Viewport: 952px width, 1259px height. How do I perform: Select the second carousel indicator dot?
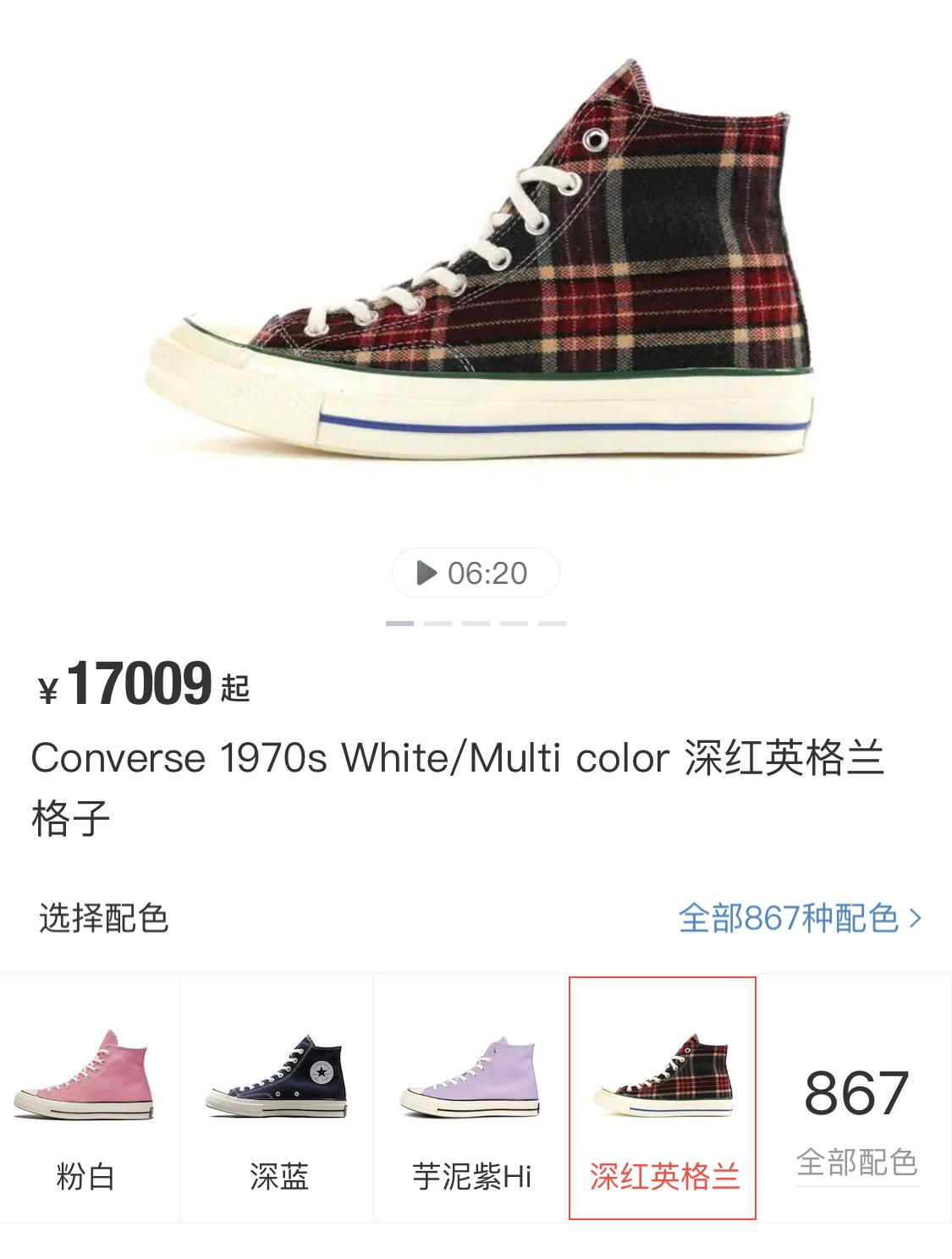pyautogui.click(x=438, y=623)
